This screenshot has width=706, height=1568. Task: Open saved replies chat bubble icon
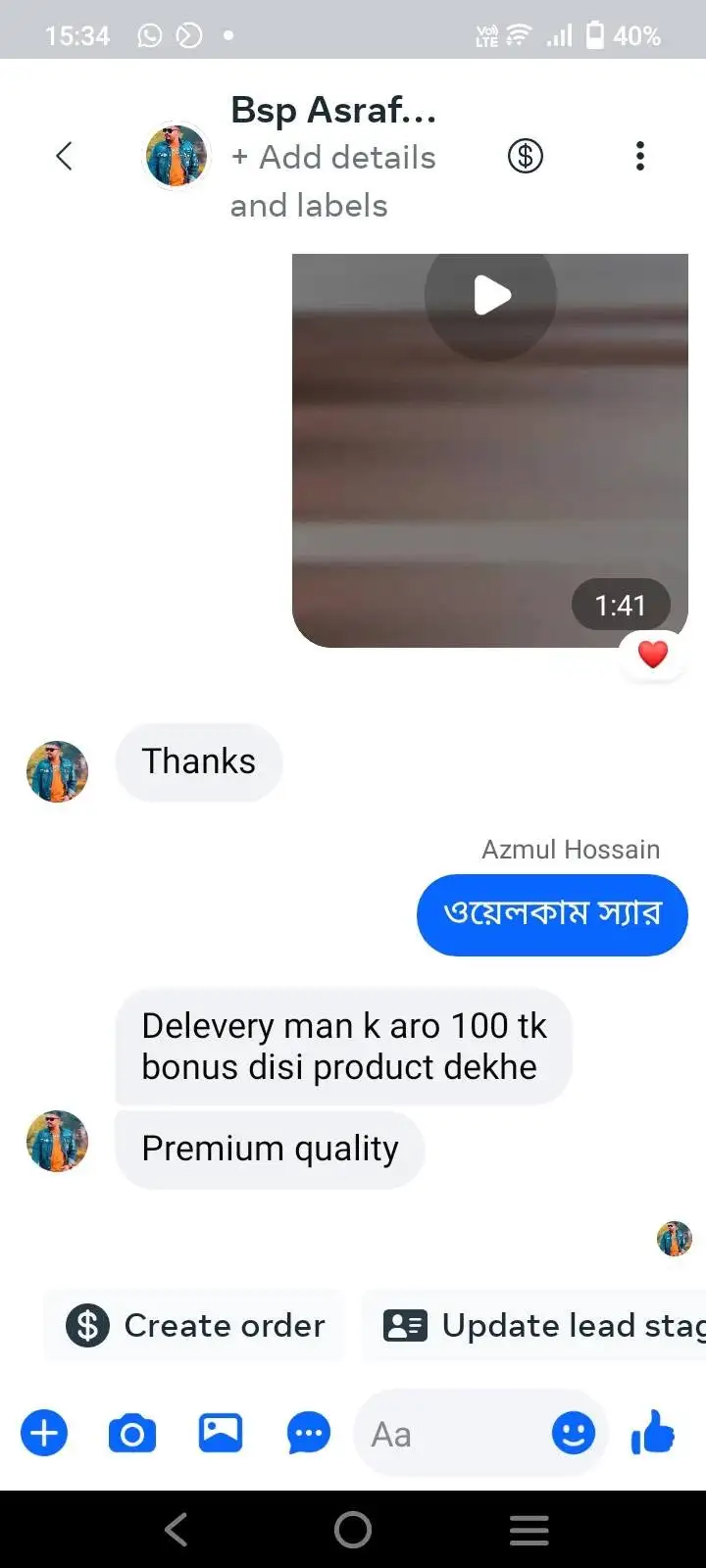click(x=309, y=1434)
